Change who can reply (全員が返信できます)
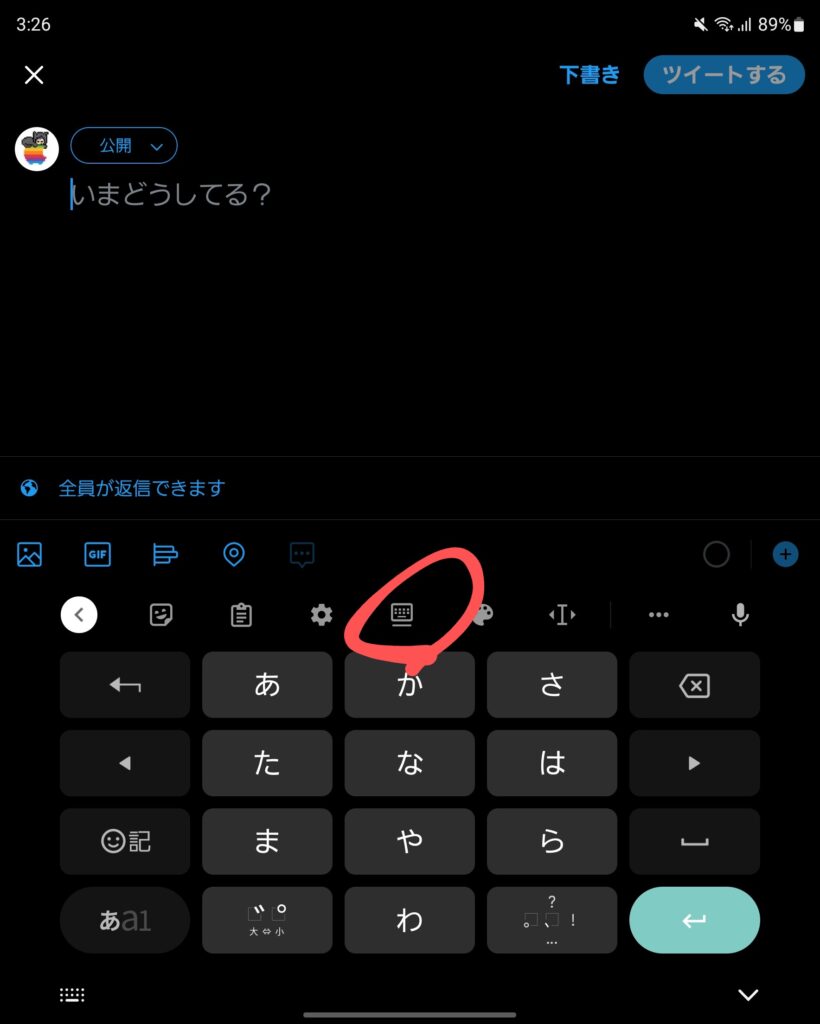This screenshot has height=1024, width=820. tap(141, 488)
